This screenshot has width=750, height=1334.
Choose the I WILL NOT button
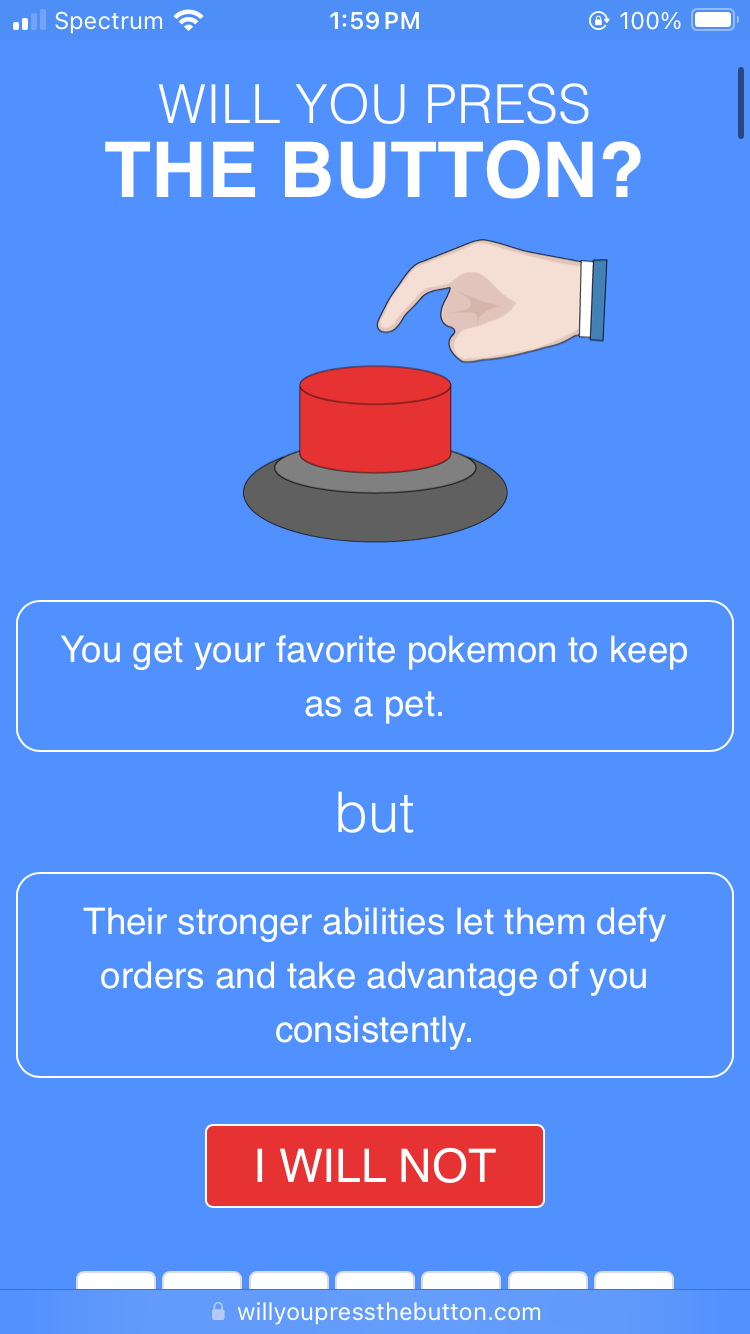(375, 1166)
